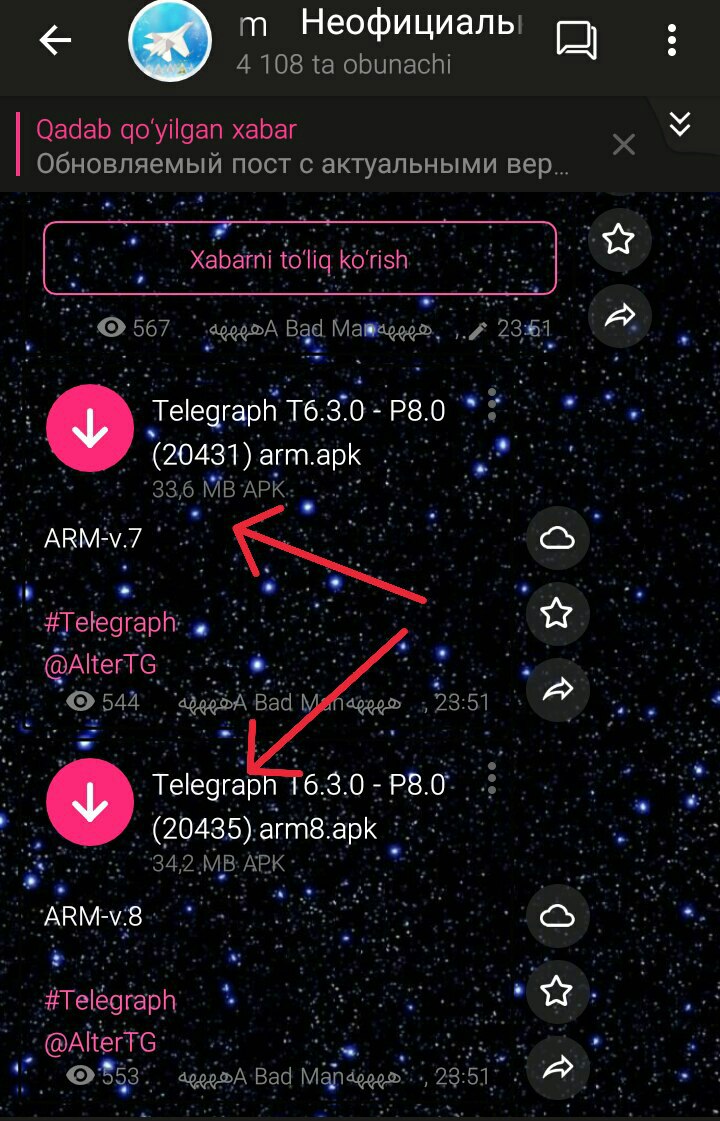
Task: Share the ARM-v.7 post
Action: coord(557,689)
